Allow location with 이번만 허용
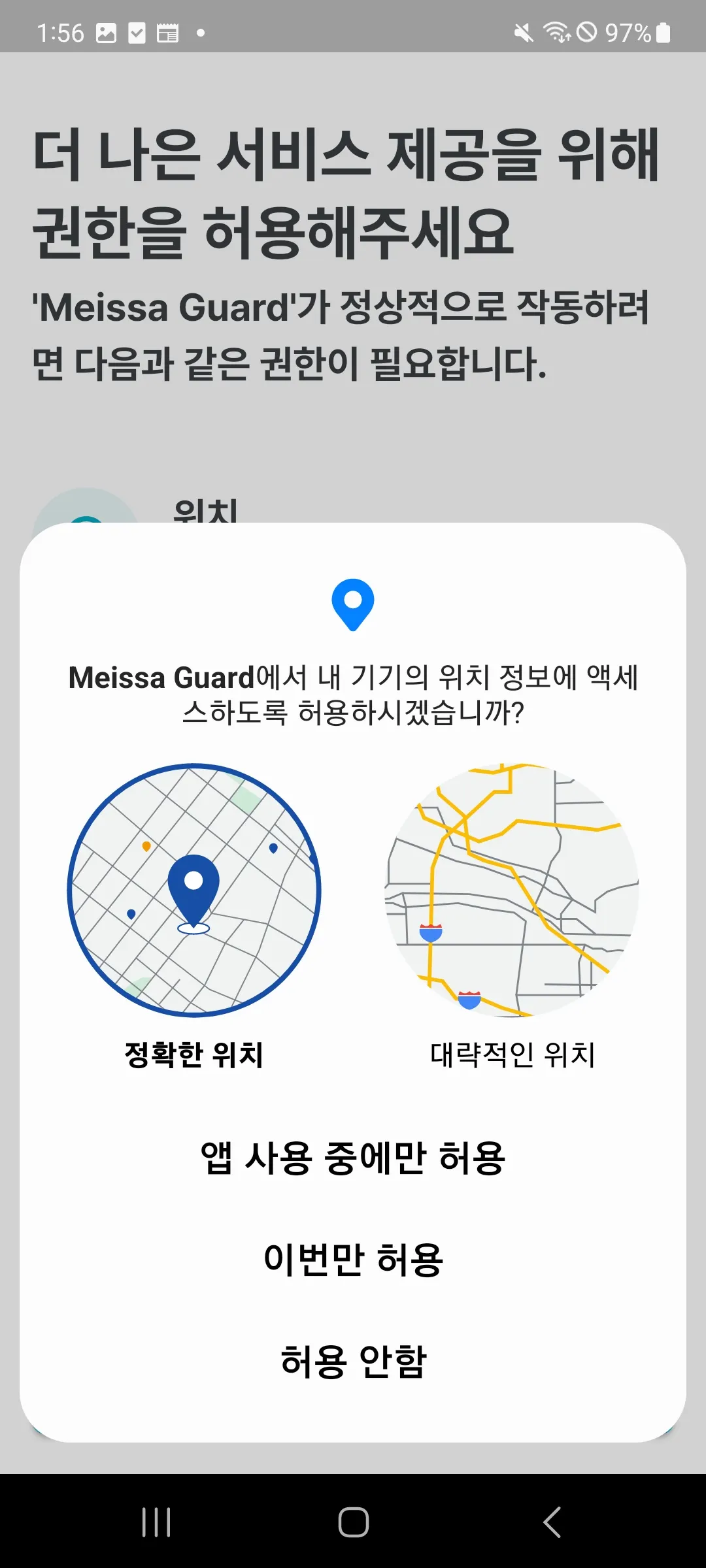 [x=353, y=1260]
